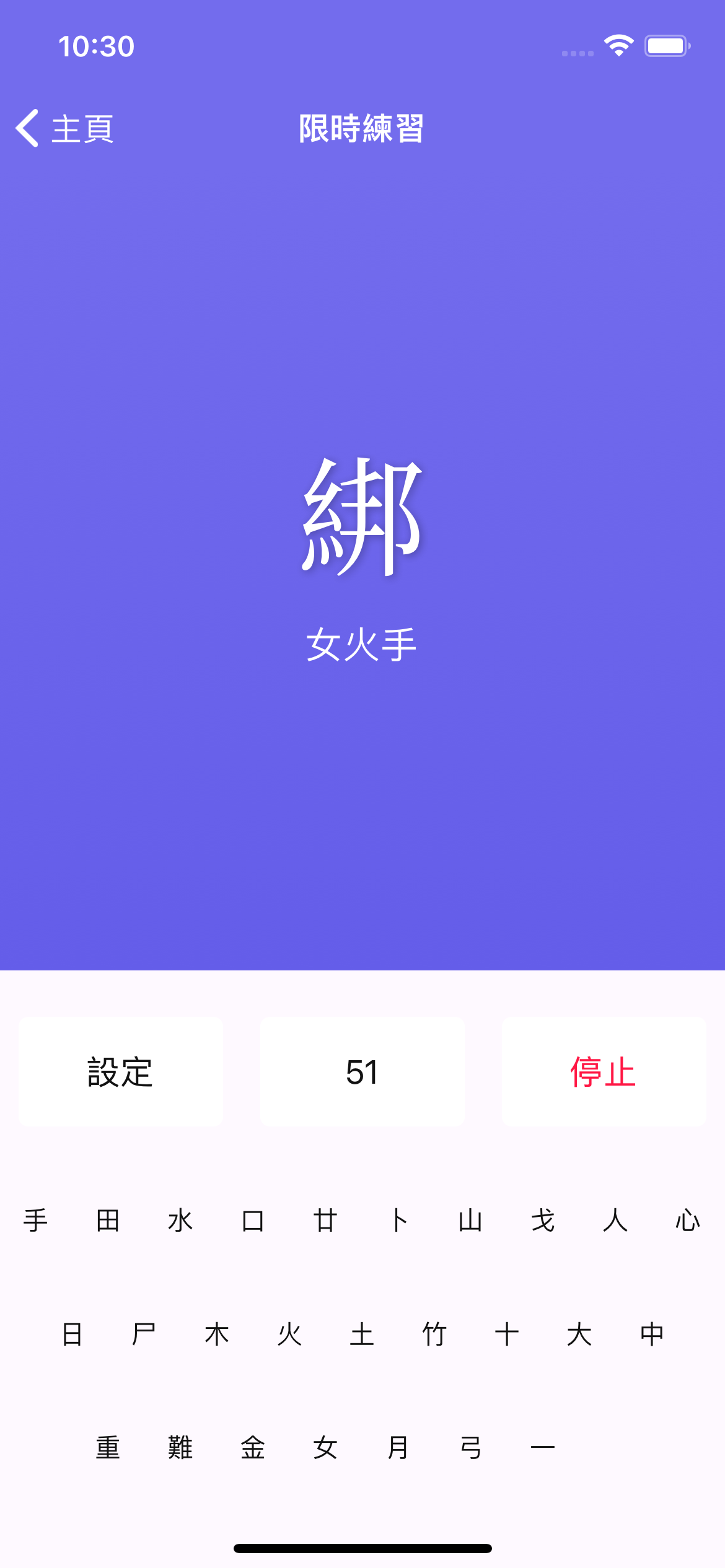The width and height of the screenshot is (725, 1568).
Task: Type the 手 Cangjie key
Action: pyautogui.click(x=35, y=1221)
